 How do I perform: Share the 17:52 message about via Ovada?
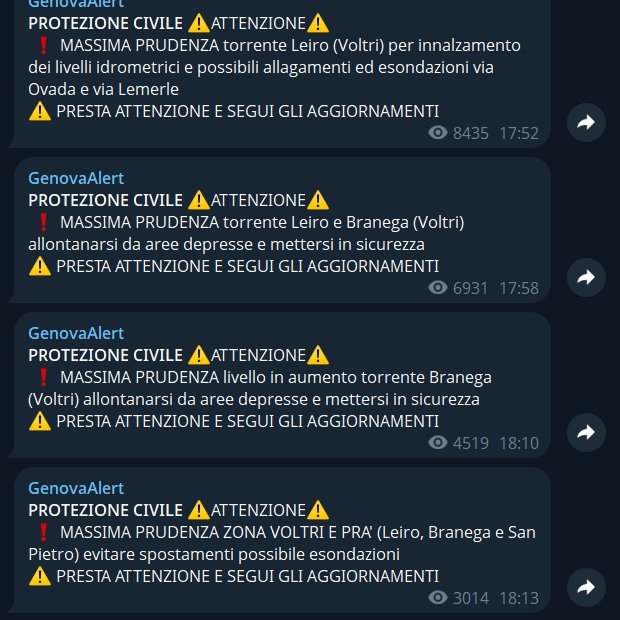click(x=586, y=122)
